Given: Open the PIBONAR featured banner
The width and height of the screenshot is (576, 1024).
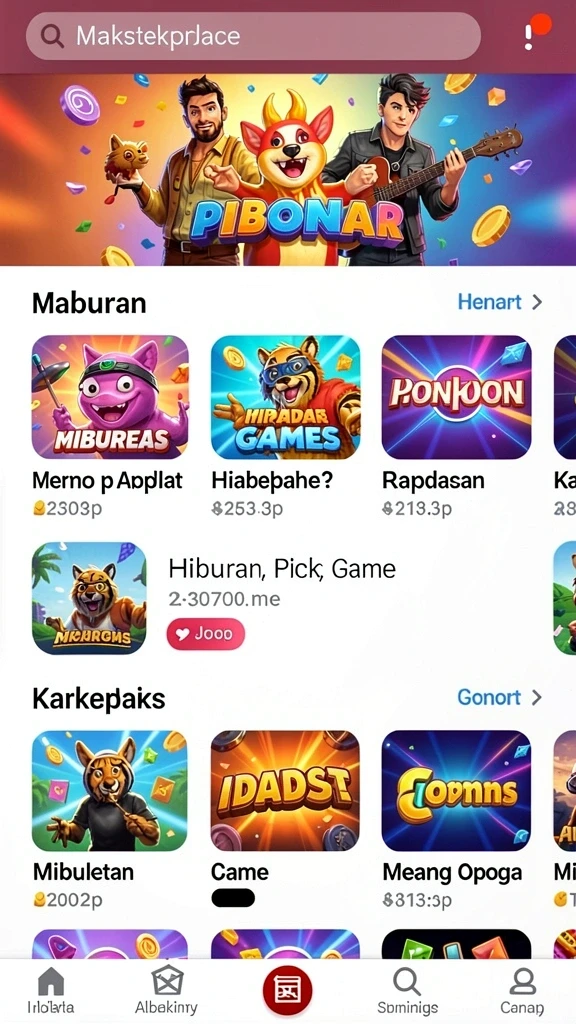Looking at the screenshot, I should (288, 169).
